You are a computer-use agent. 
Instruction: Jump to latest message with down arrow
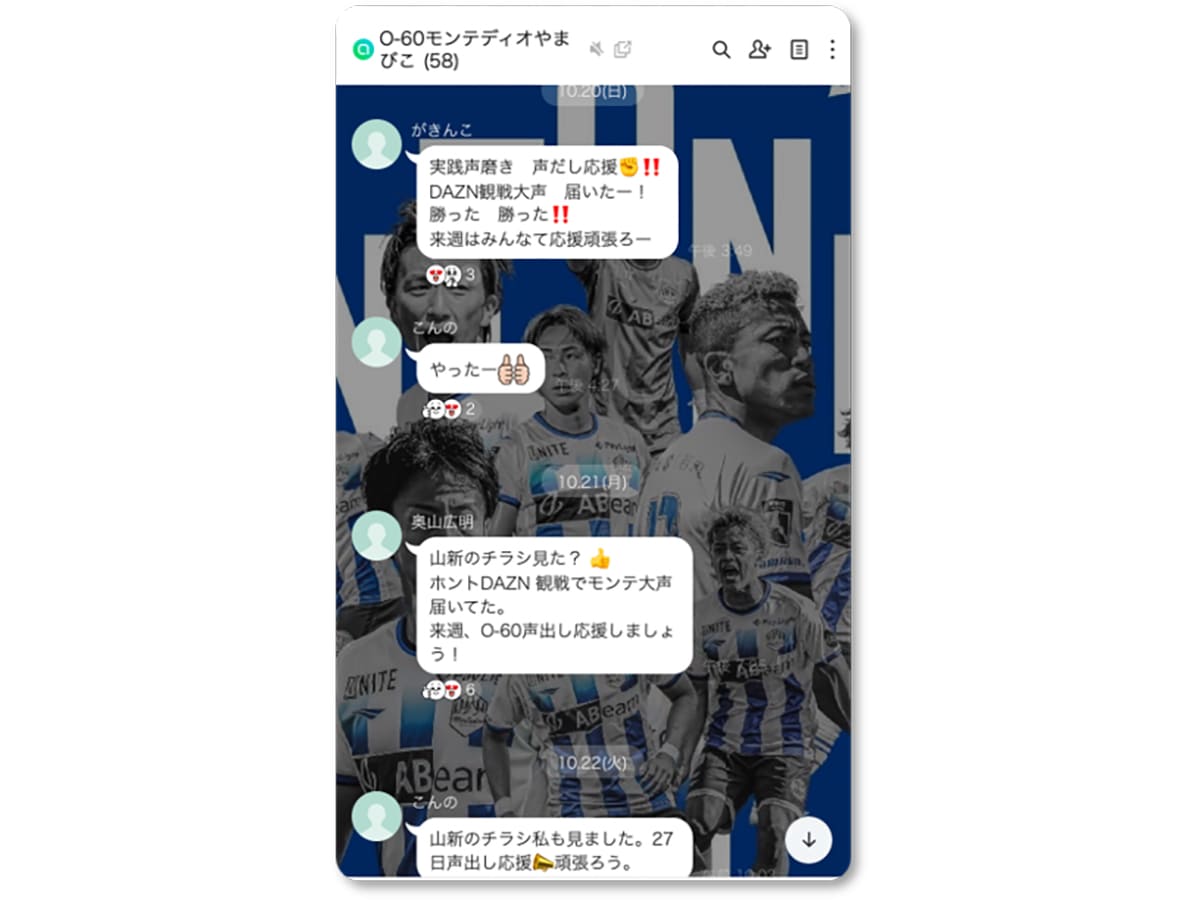(808, 840)
